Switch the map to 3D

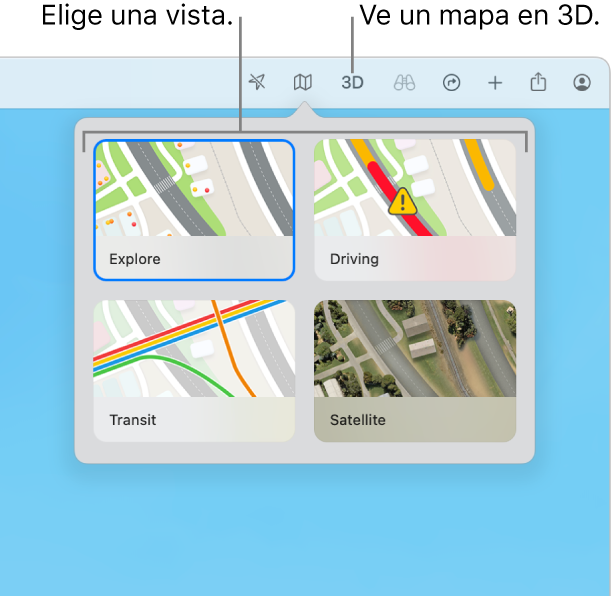pos(352,83)
